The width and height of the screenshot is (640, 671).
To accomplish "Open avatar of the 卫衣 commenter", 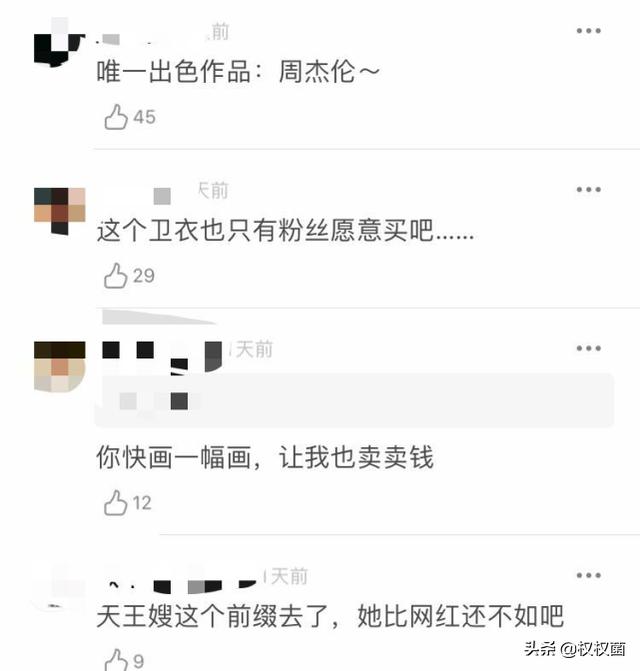I will click(59, 209).
